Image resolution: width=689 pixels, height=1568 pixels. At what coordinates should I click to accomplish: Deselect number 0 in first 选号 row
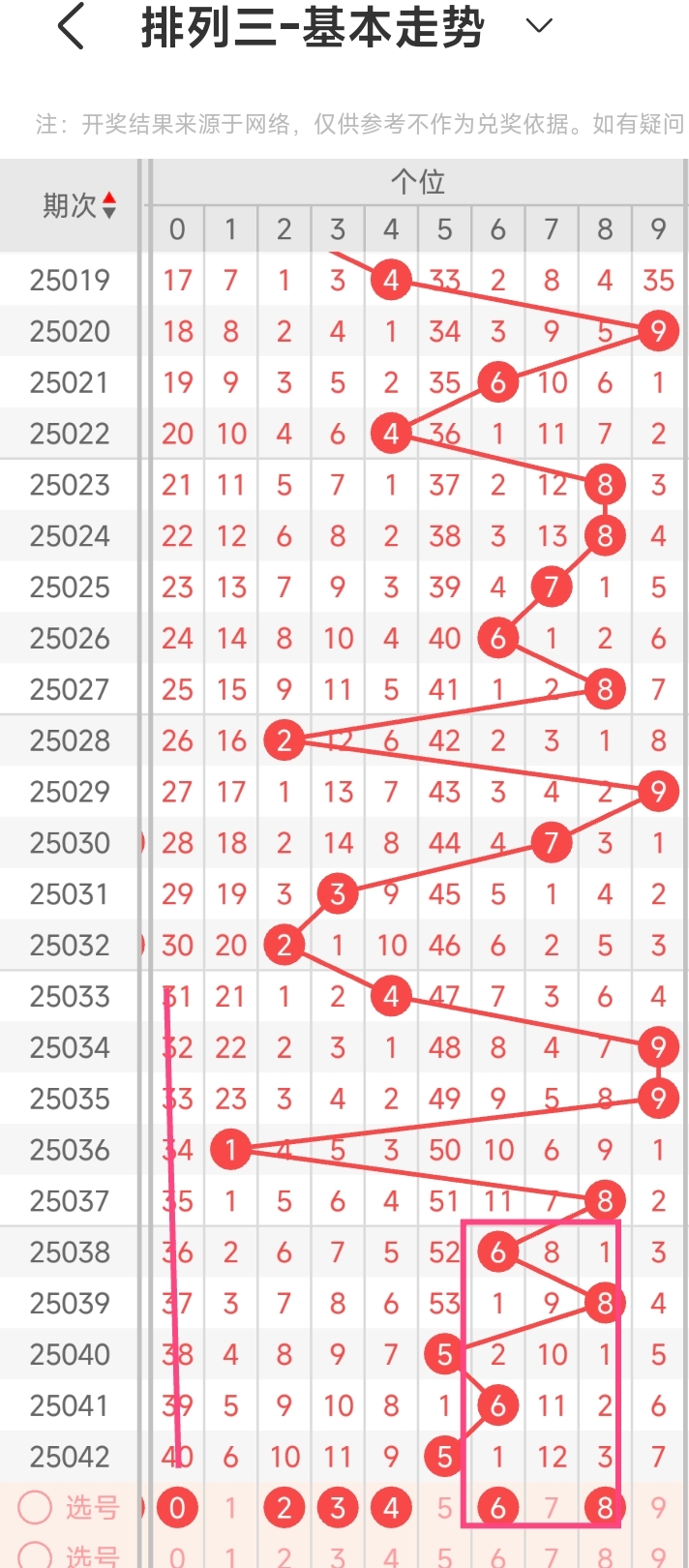pos(177,1507)
